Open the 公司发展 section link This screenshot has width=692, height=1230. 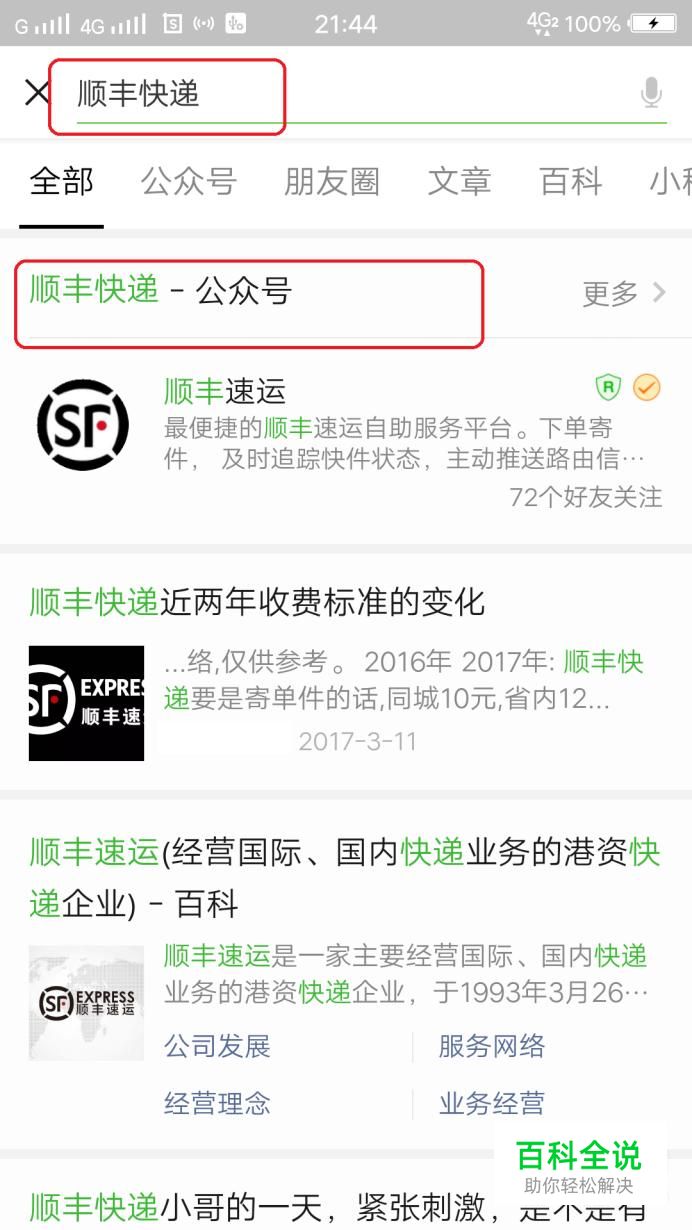217,1047
